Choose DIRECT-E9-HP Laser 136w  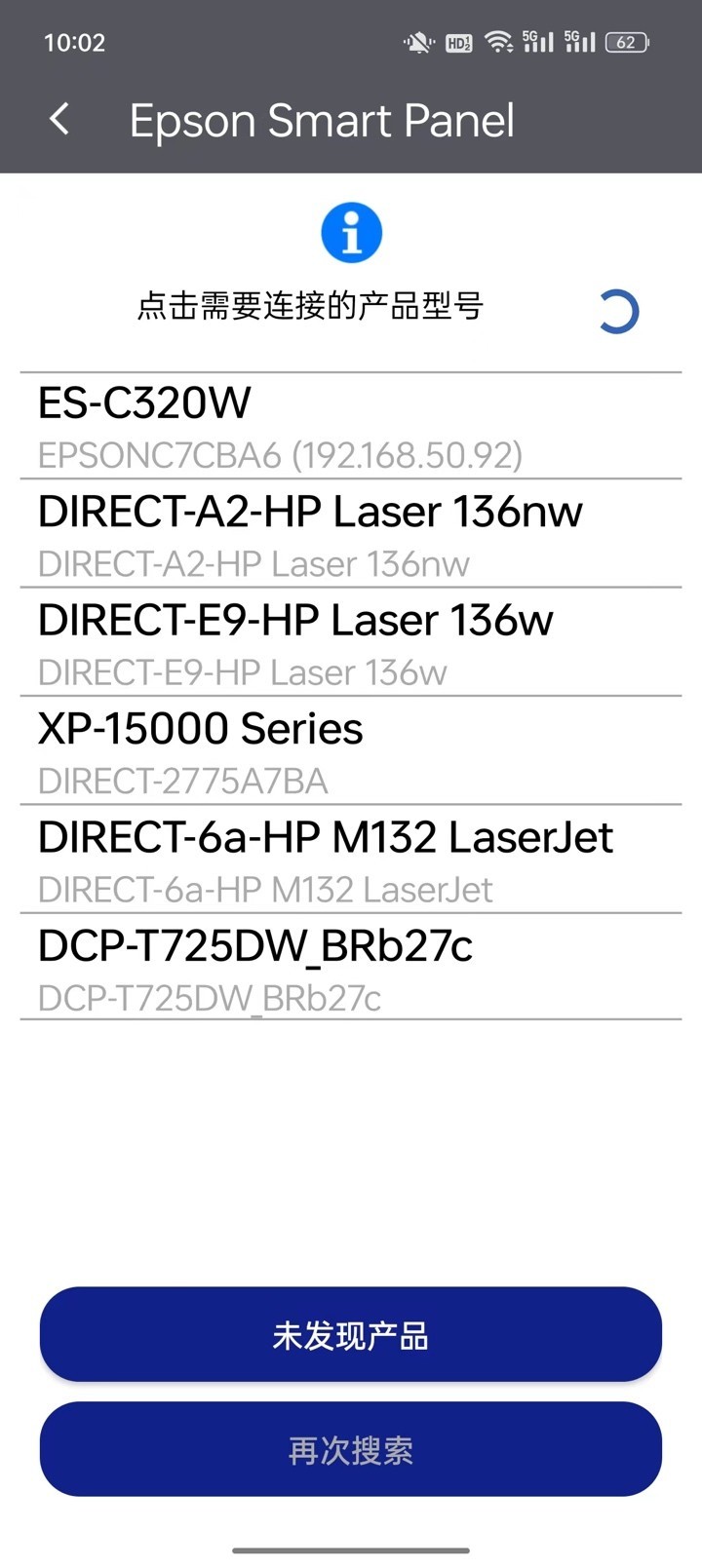(351, 642)
